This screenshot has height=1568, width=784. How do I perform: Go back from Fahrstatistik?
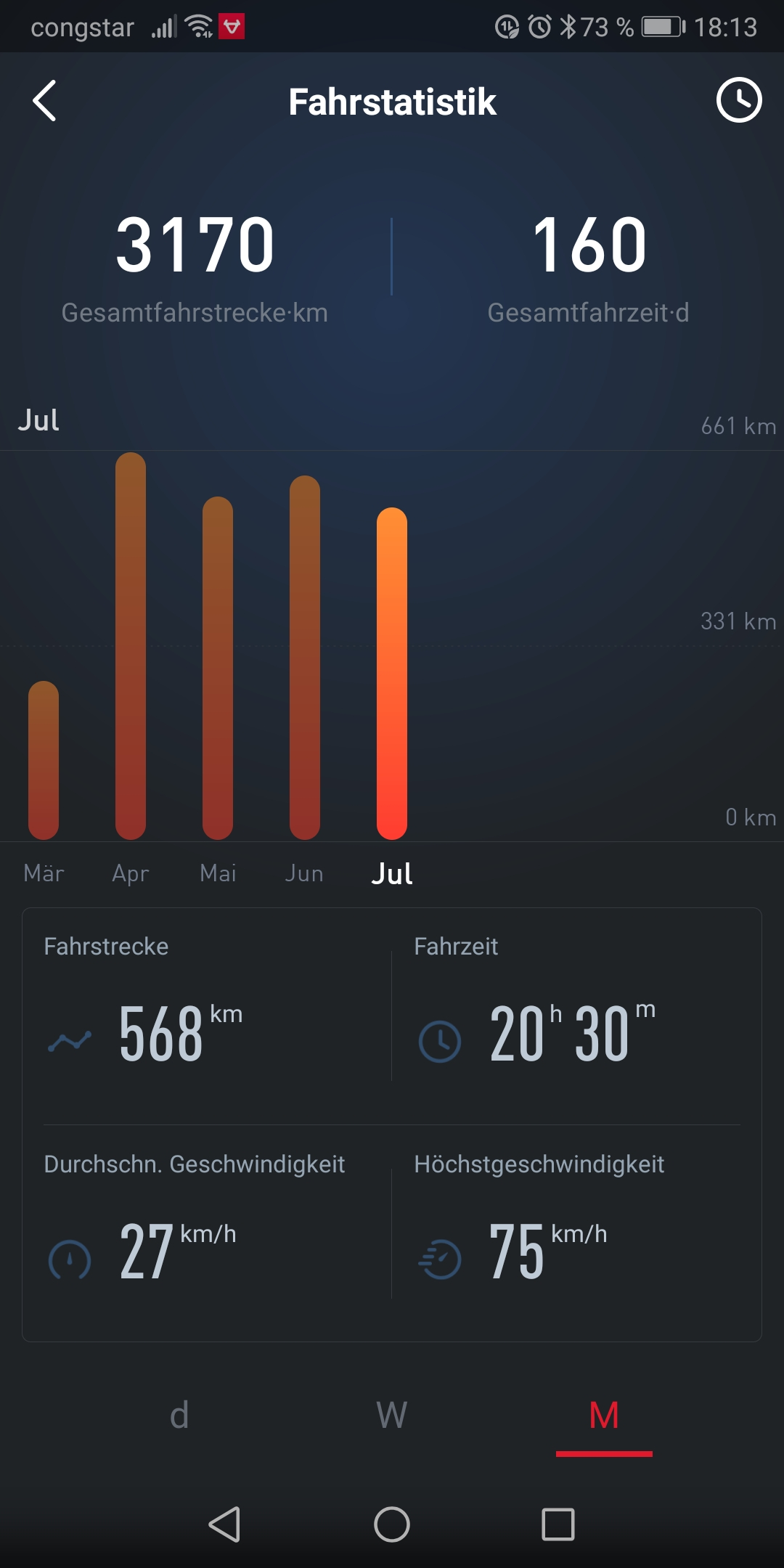click(x=45, y=101)
